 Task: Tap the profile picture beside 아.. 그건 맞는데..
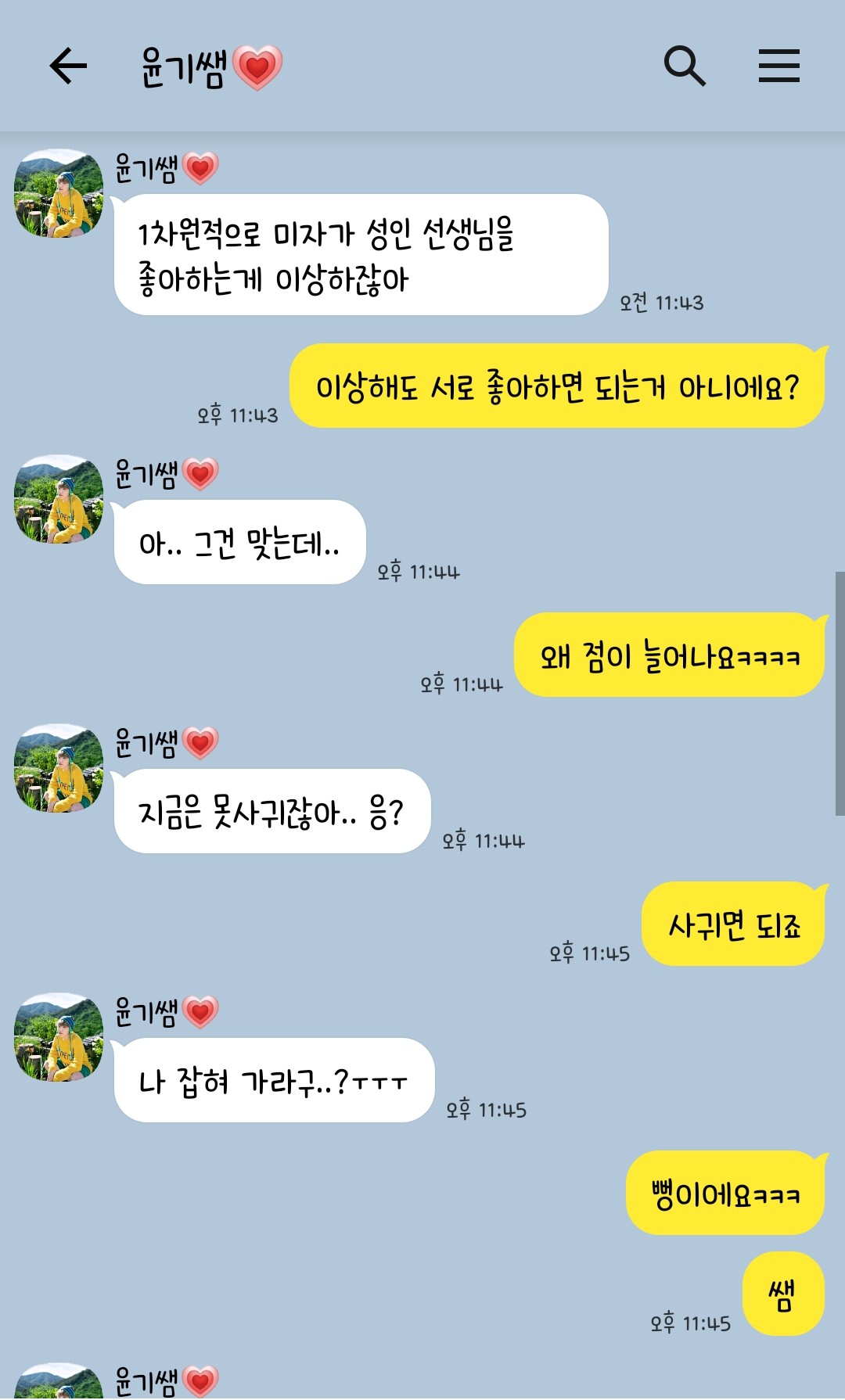click(x=59, y=499)
